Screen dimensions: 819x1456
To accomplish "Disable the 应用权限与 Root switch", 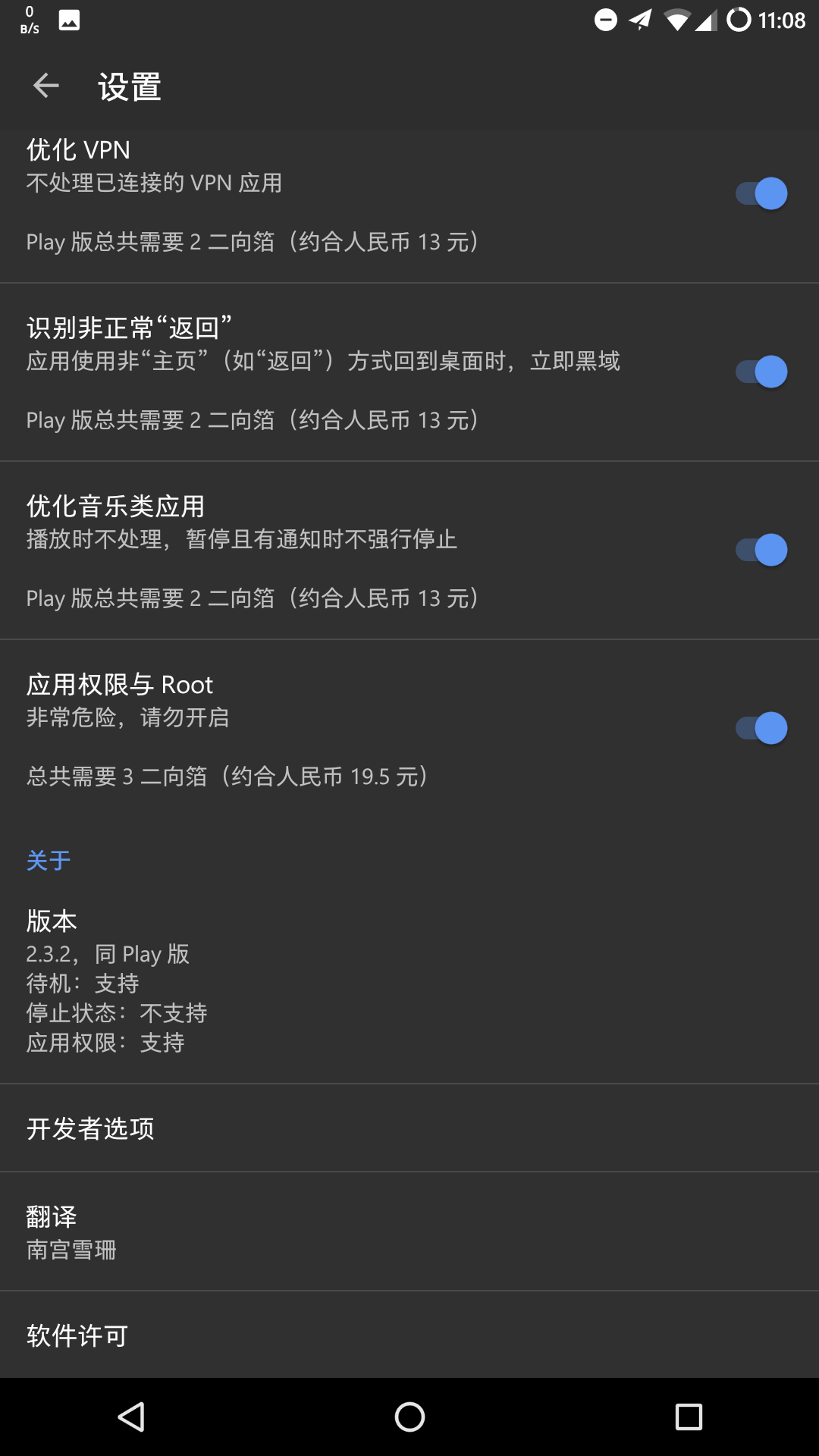I will pos(760,726).
